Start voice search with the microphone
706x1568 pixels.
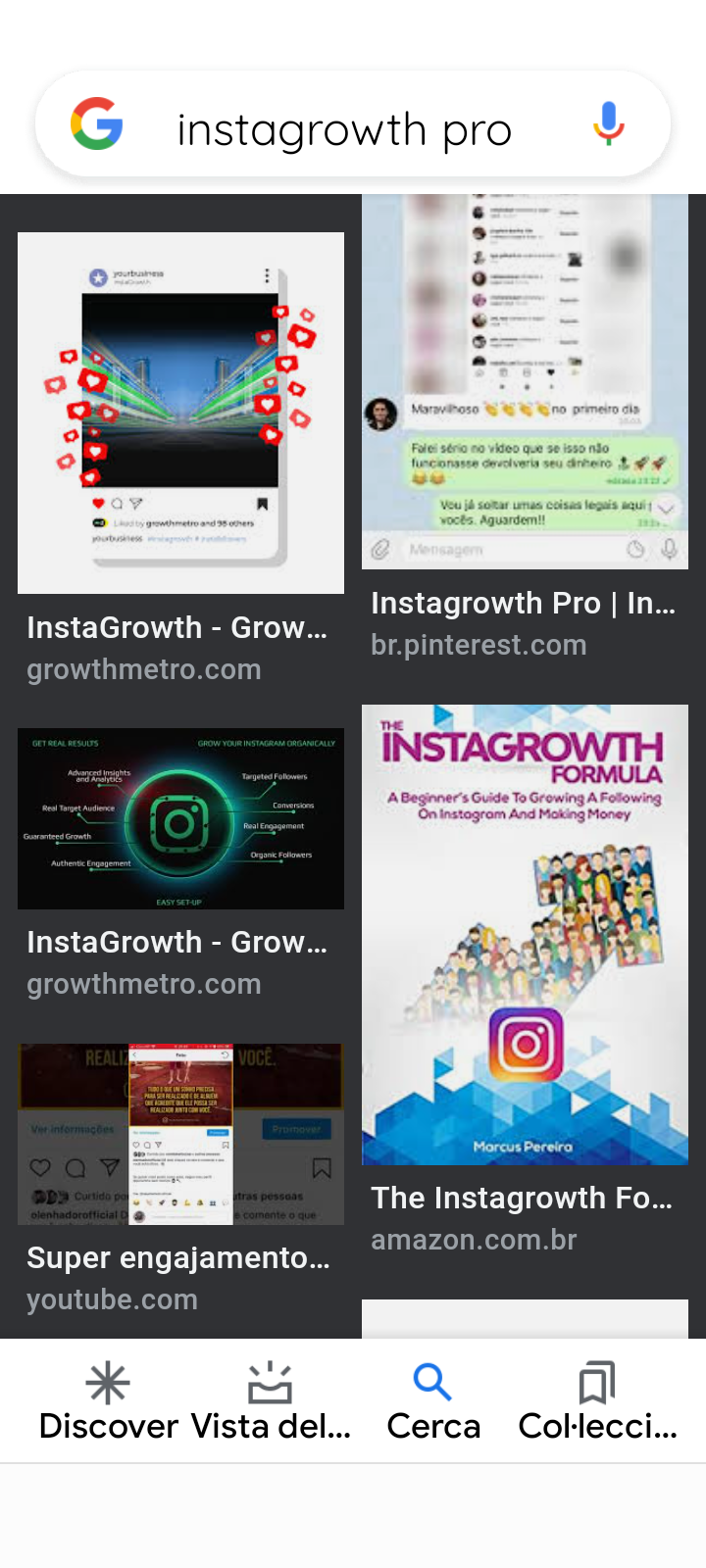click(x=608, y=124)
